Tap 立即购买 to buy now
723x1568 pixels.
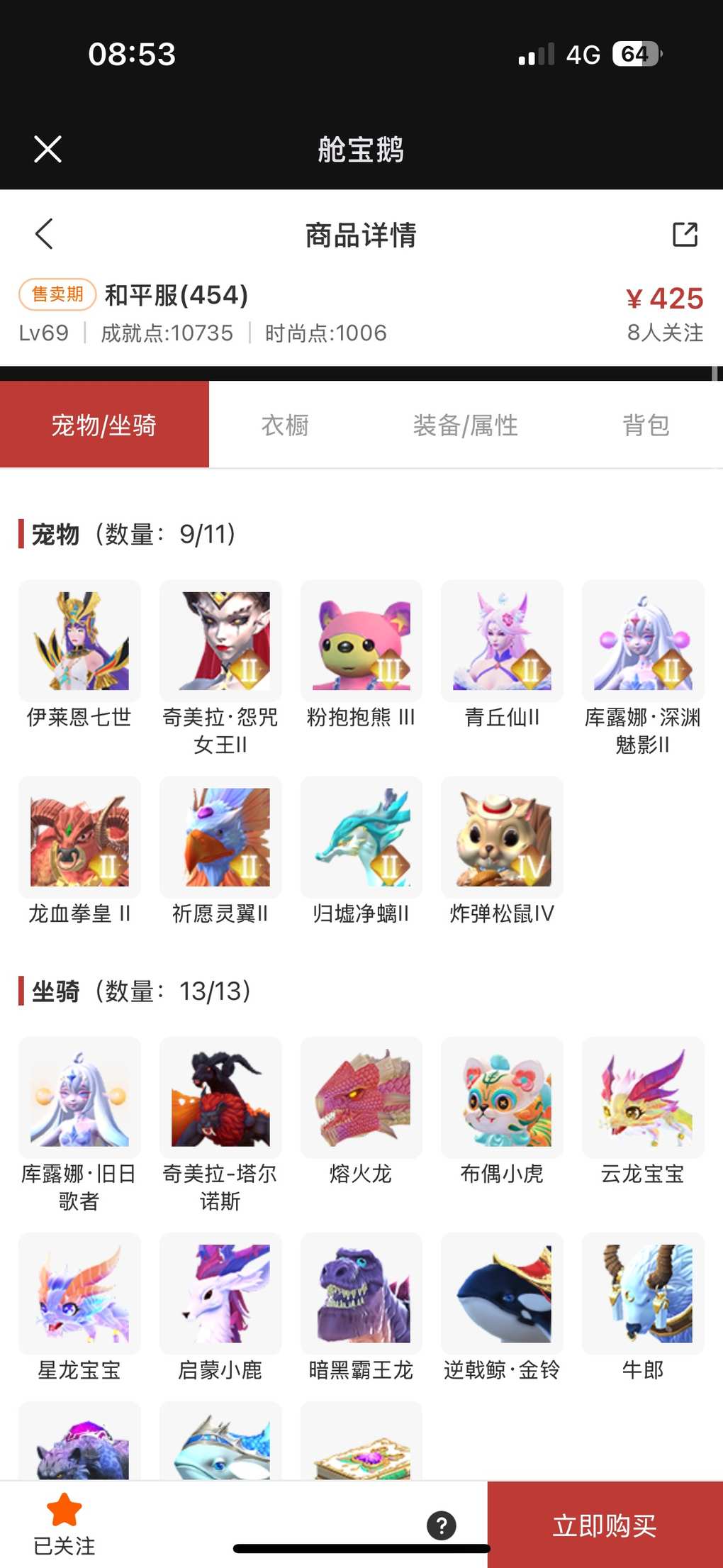click(605, 1525)
